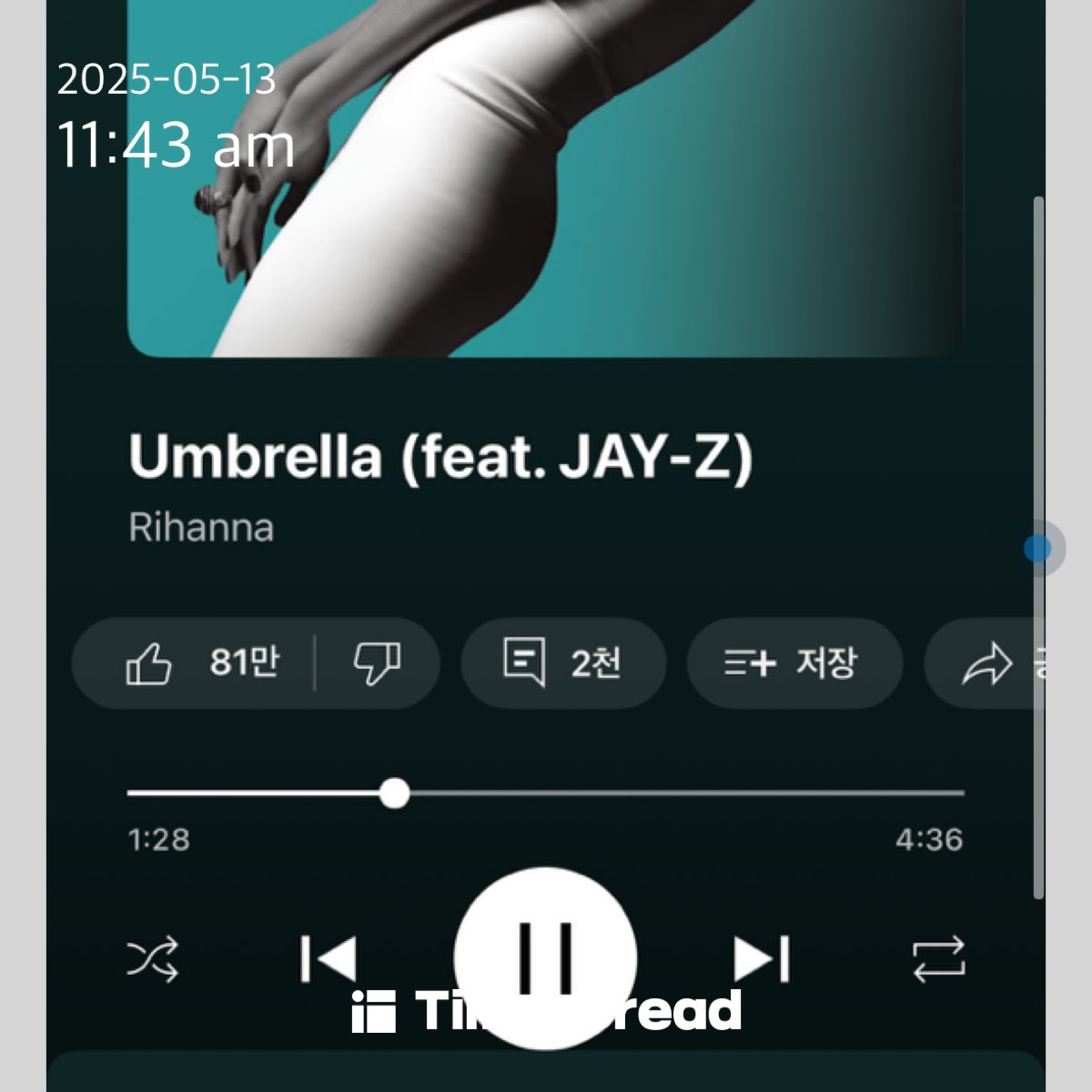This screenshot has width=1092, height=1092.
Task: Skip to the previous track
Action: pyautogui.click(x=329, y=959)
